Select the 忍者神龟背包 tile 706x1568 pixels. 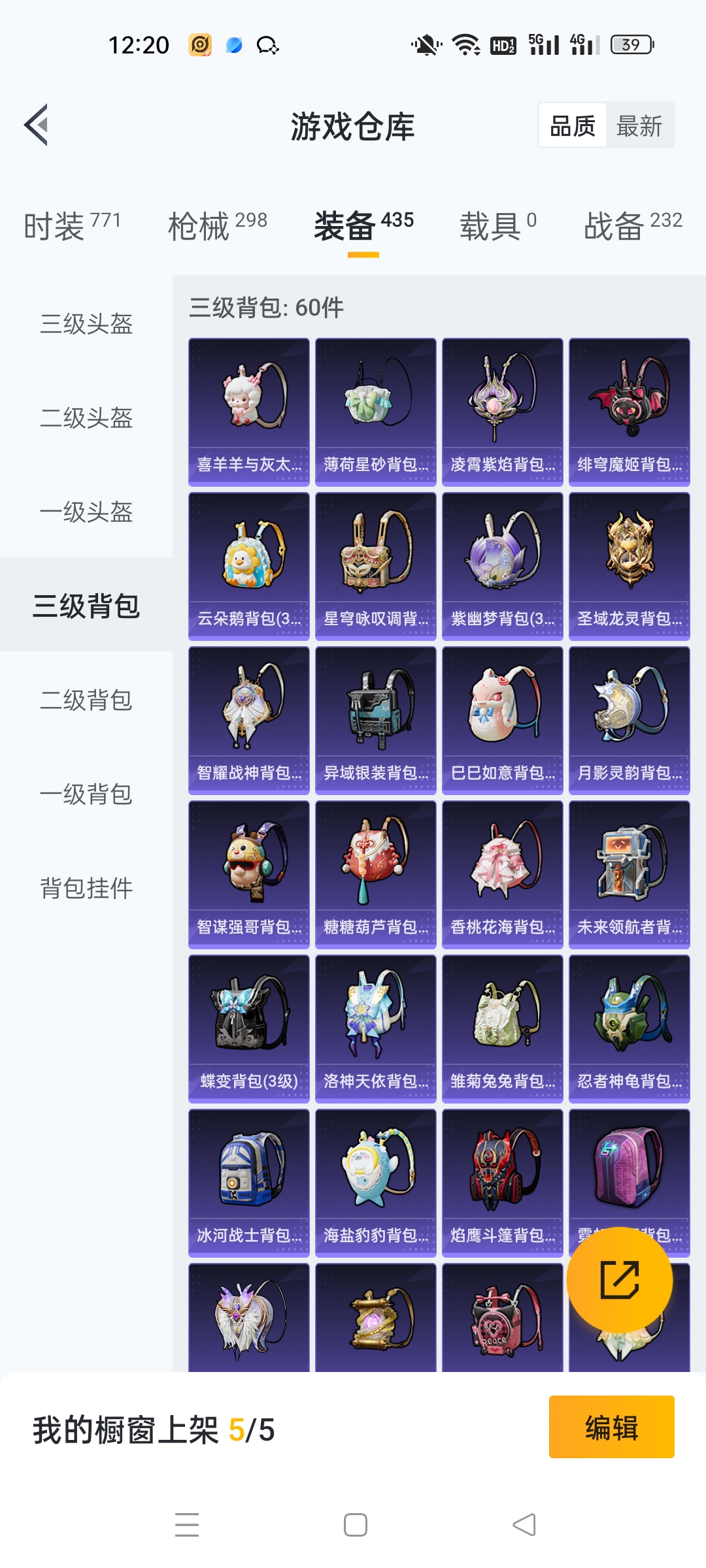(629, 1028)
